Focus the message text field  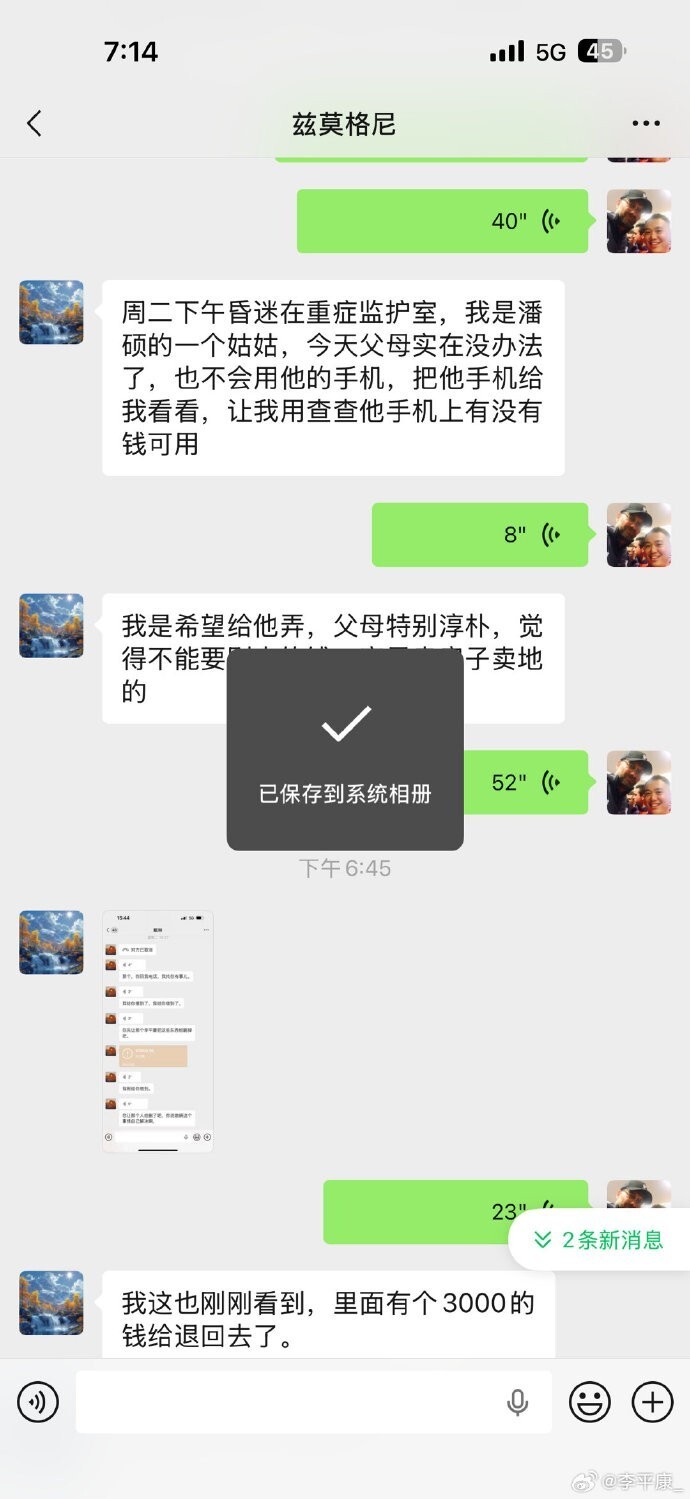pyautogui.click(x=290, y=1402)
